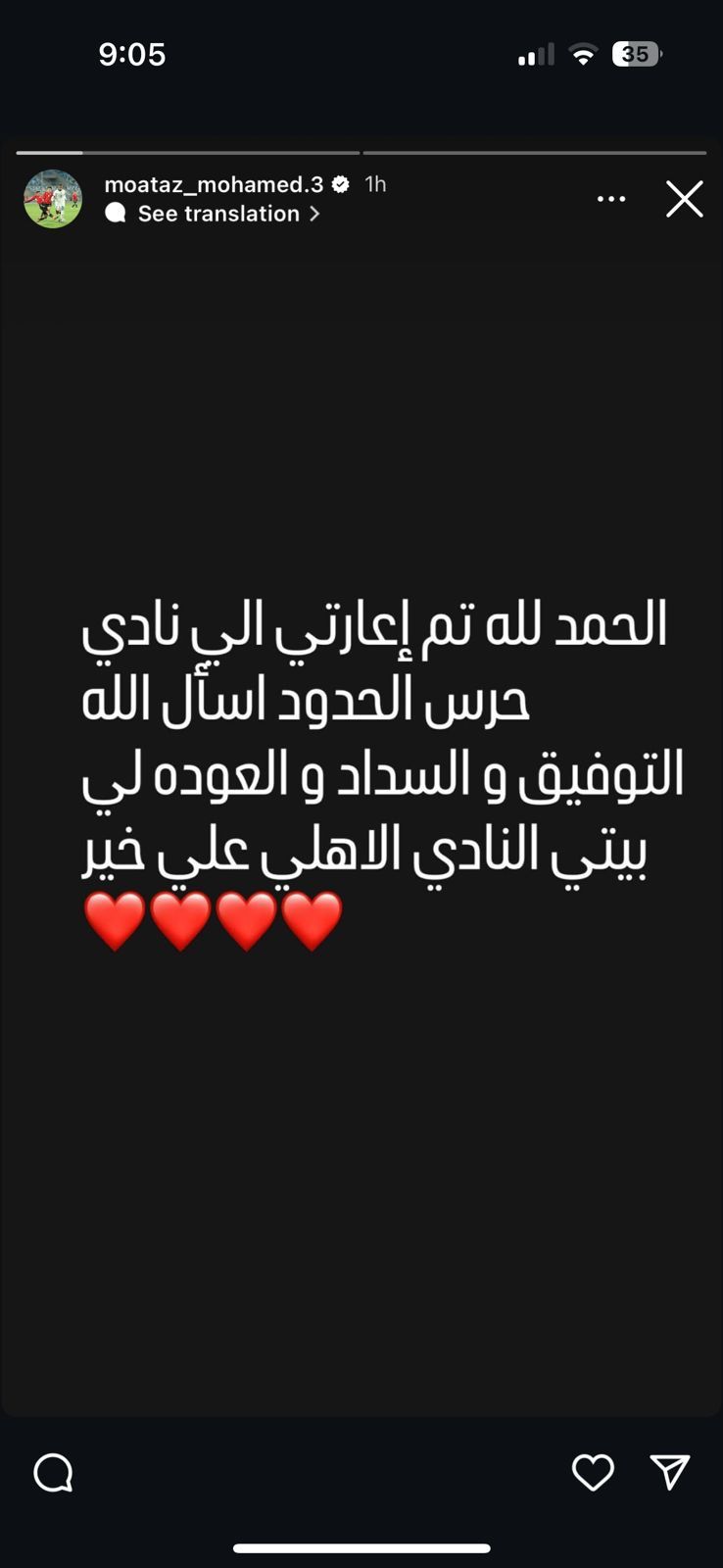Screen dimensions: 723x1568
Task: Reply to story using the message bubble icon
Action: (x=53, y=1471)
